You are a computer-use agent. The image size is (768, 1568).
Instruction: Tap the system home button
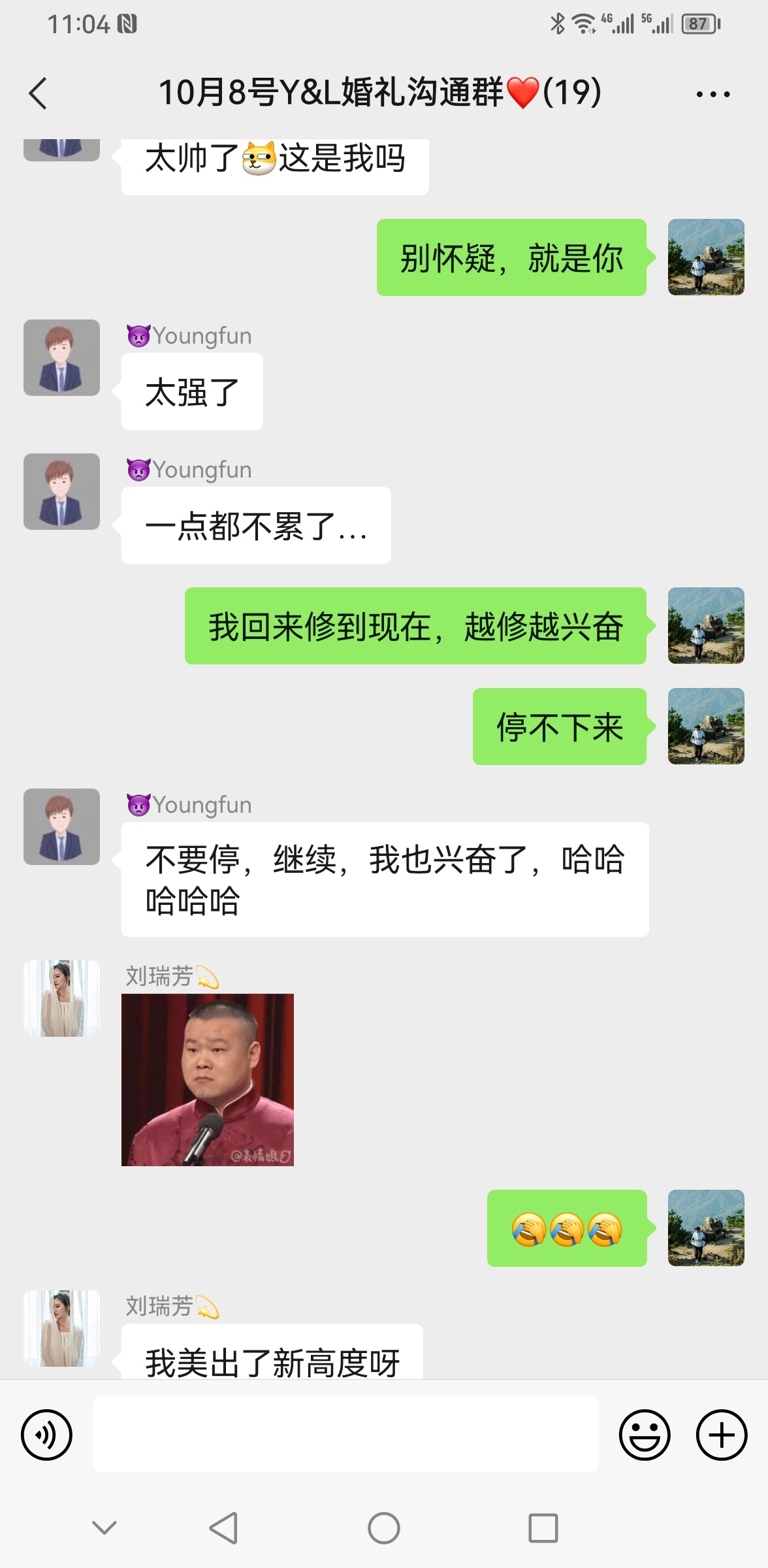coord(384,1528)
